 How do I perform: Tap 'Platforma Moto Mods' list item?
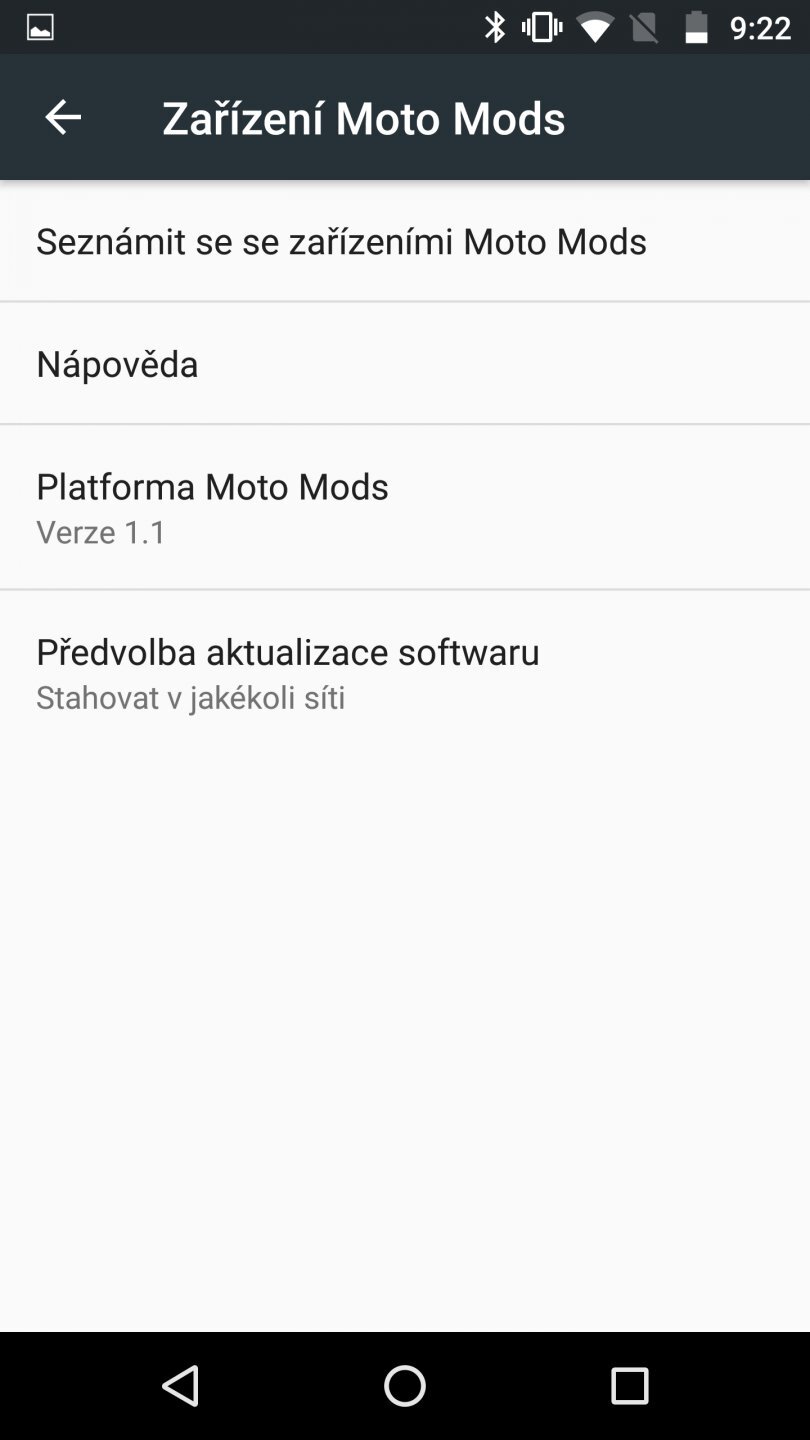click(x=212, y=486)
